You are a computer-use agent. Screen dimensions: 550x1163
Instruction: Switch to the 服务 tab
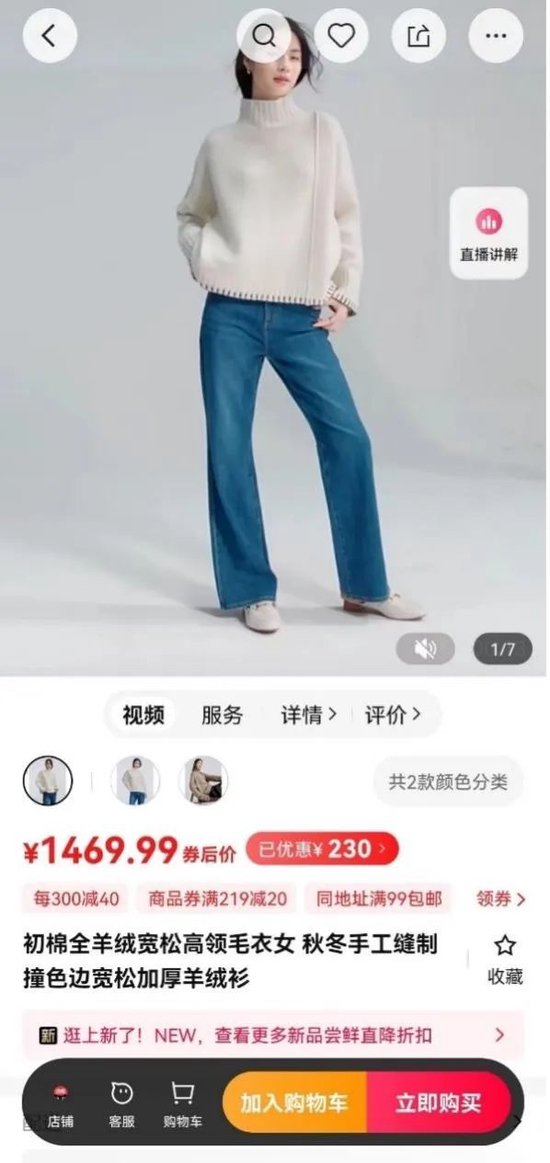222,715
